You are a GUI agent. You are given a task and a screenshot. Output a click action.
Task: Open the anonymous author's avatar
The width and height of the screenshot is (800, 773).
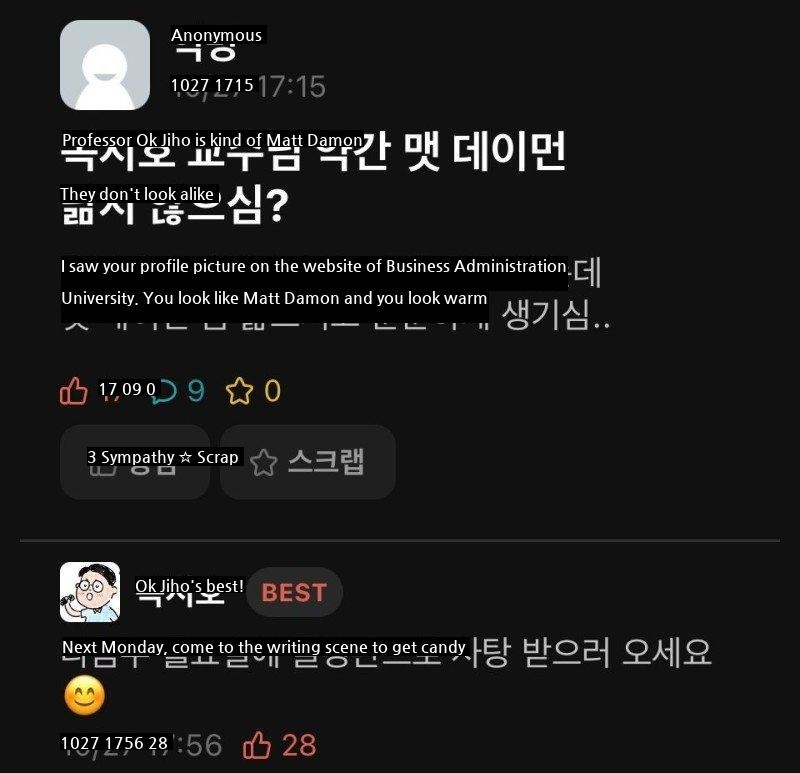click(x=105, y=65)
